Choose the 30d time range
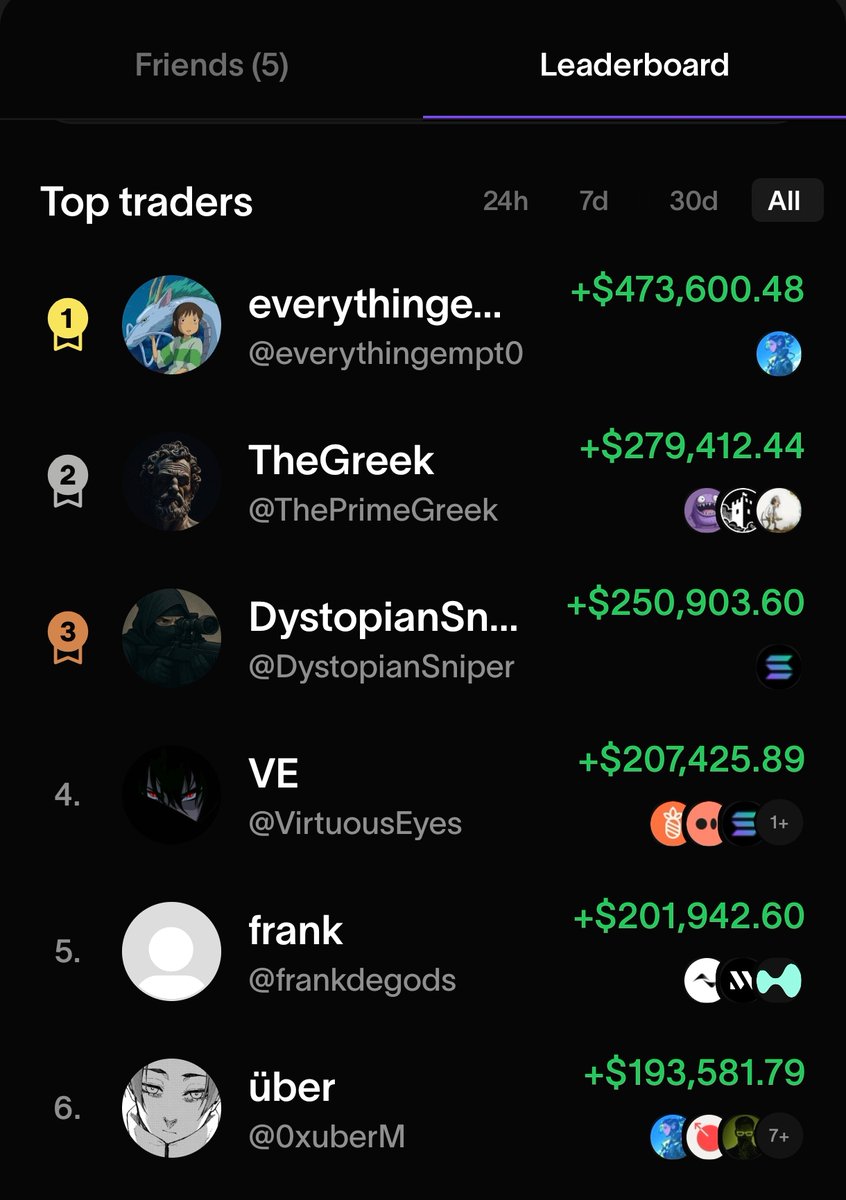The width and height of the screenshot is (846, 1200). click(693, 201)
